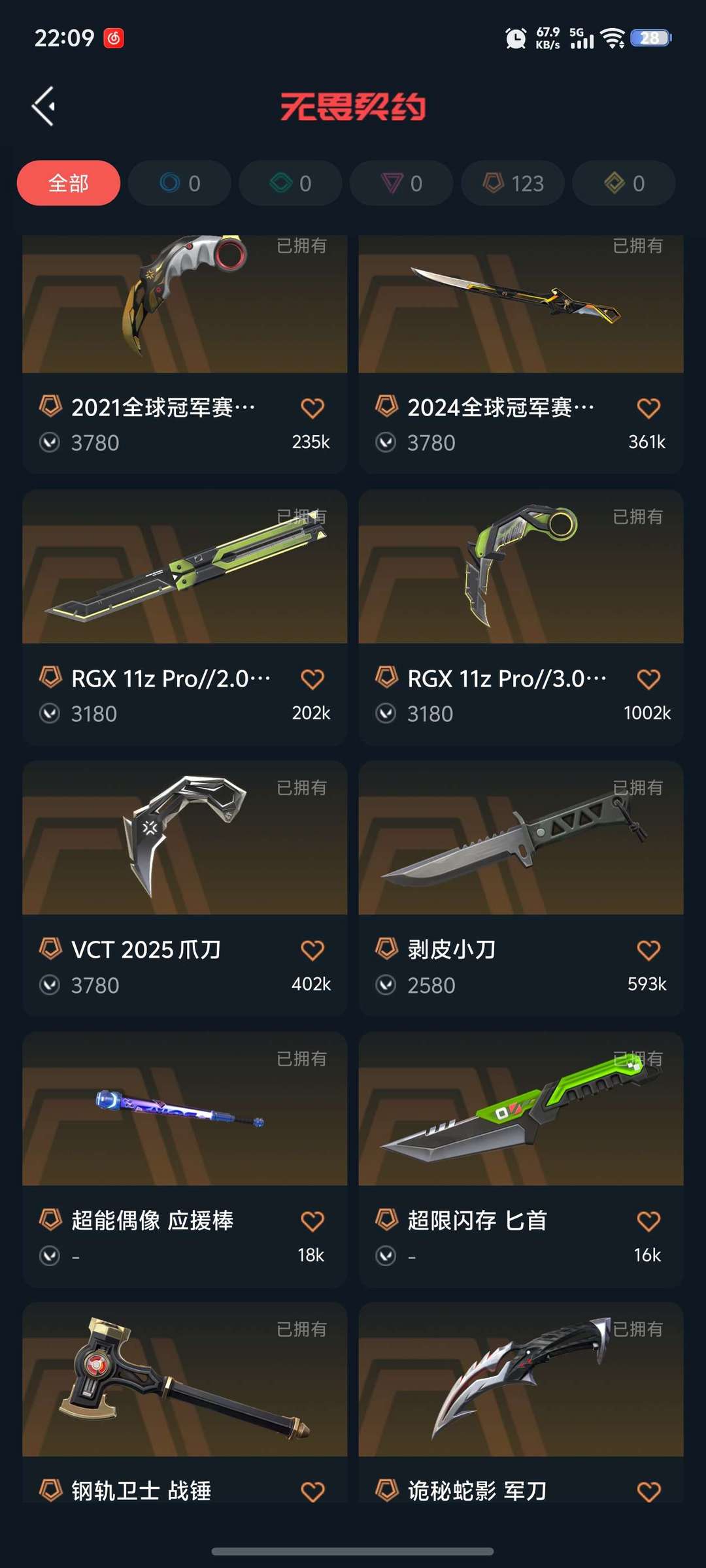Viewport: 706px width, 1568px height.
Task: Favorite the RGX 11z Pro//3.0 skin
Action: pyautogui.click(x=648, y=679)
